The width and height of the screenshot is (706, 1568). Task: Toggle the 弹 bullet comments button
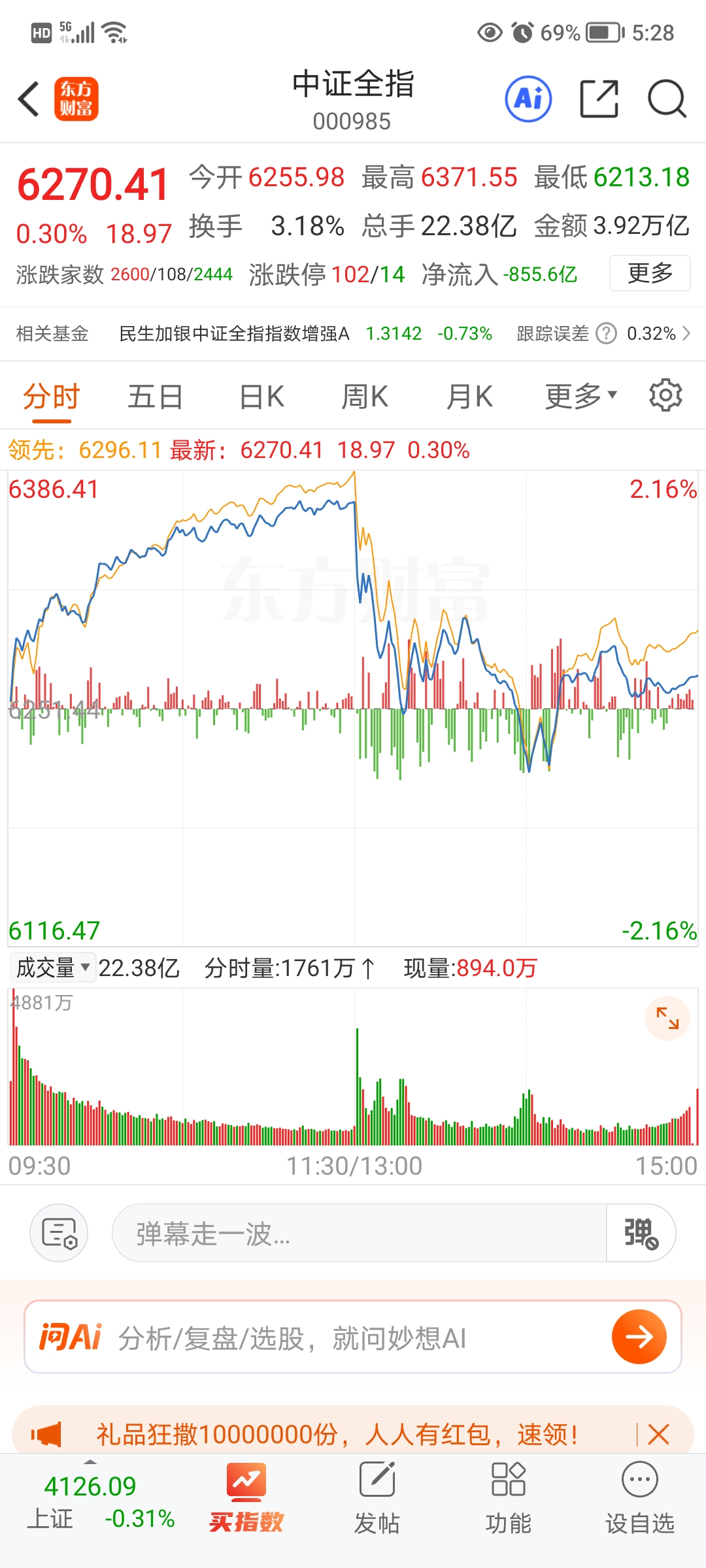[x=641, y=1233]
